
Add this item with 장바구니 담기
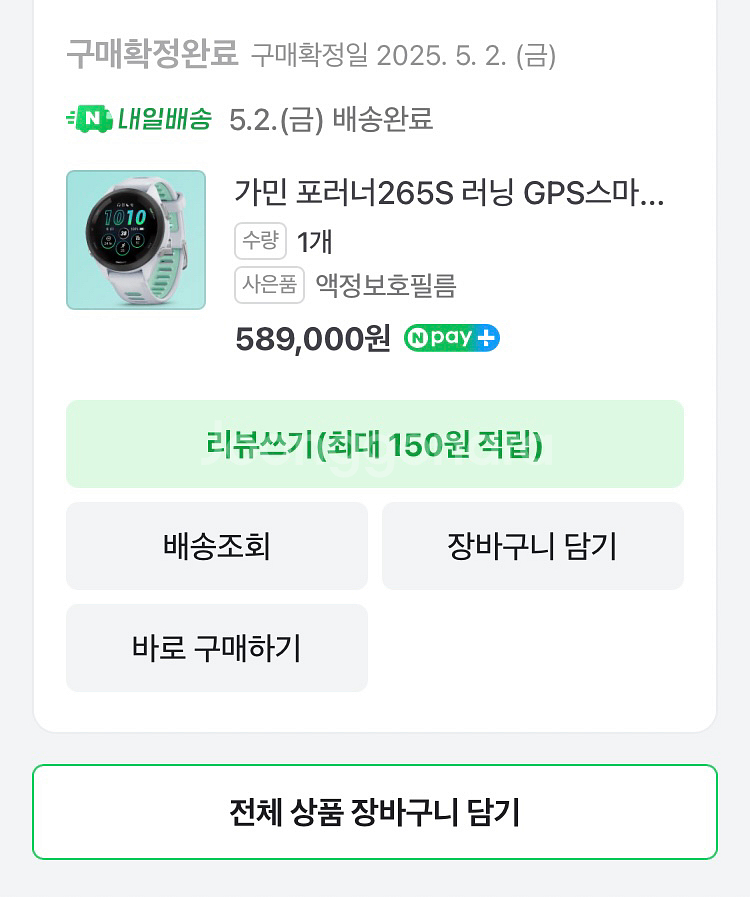coord(532,546)
